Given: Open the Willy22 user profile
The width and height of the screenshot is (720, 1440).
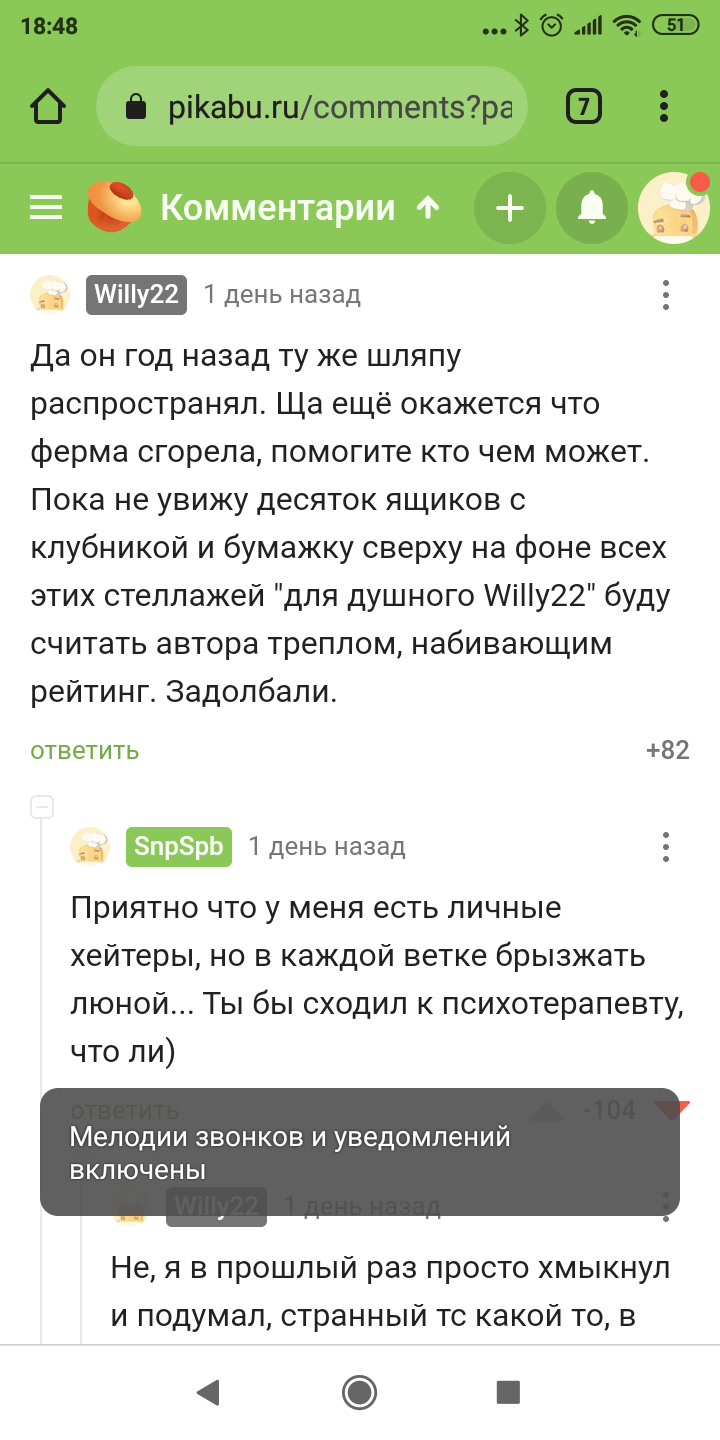Looking at the screenshot, I should (136, 295).
